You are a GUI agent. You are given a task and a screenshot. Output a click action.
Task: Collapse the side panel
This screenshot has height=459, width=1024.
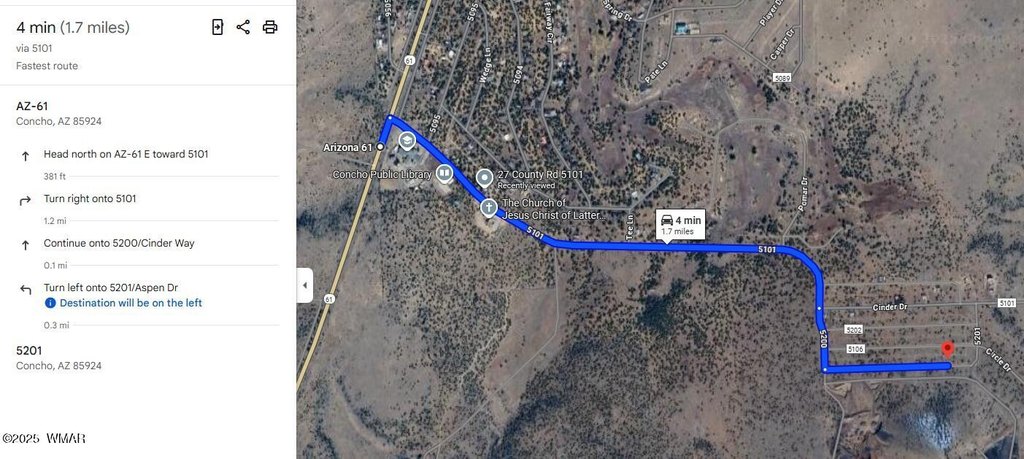click(x=304, y=285)
